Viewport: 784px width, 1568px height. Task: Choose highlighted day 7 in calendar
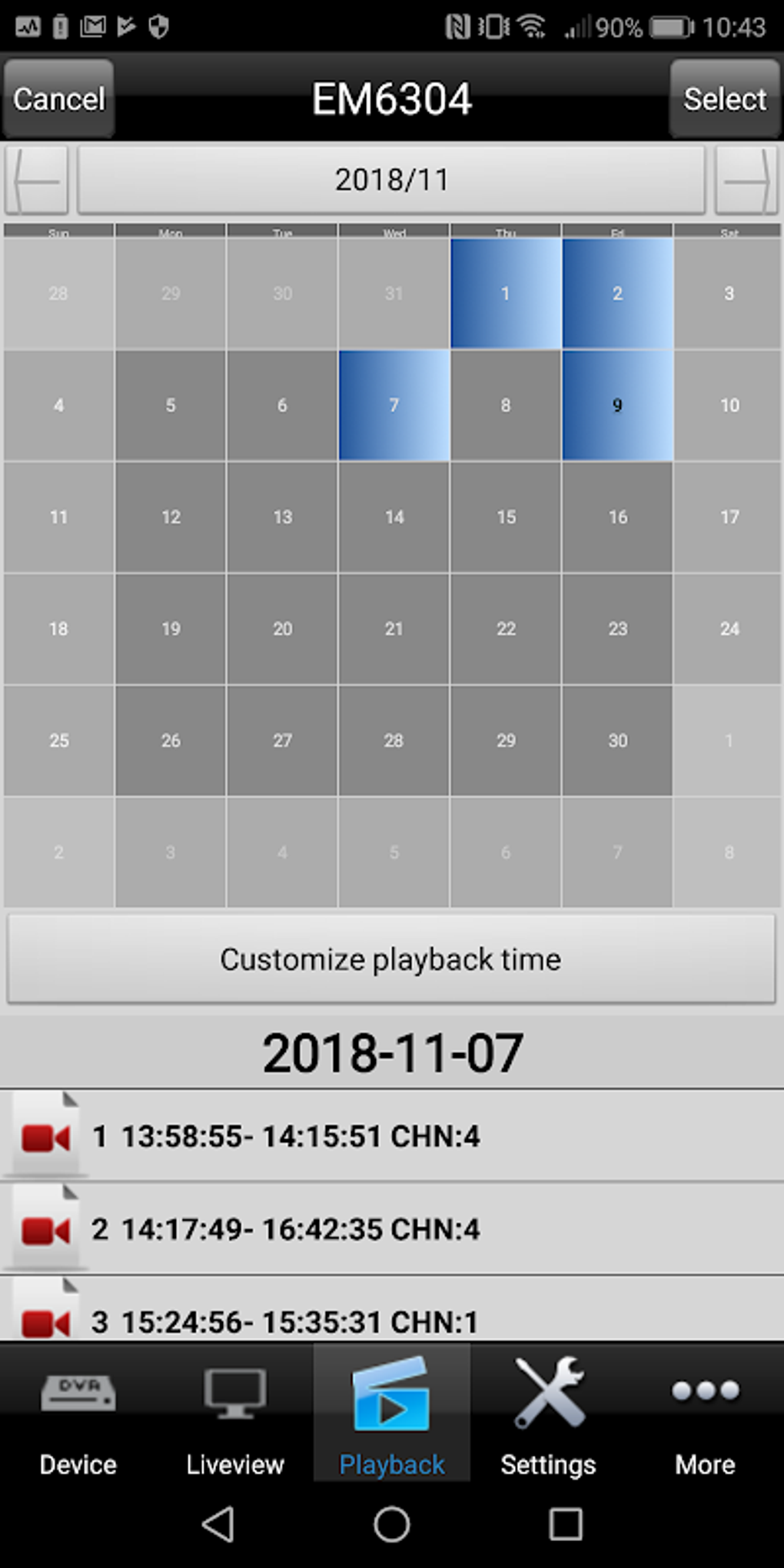click(394, 405)
